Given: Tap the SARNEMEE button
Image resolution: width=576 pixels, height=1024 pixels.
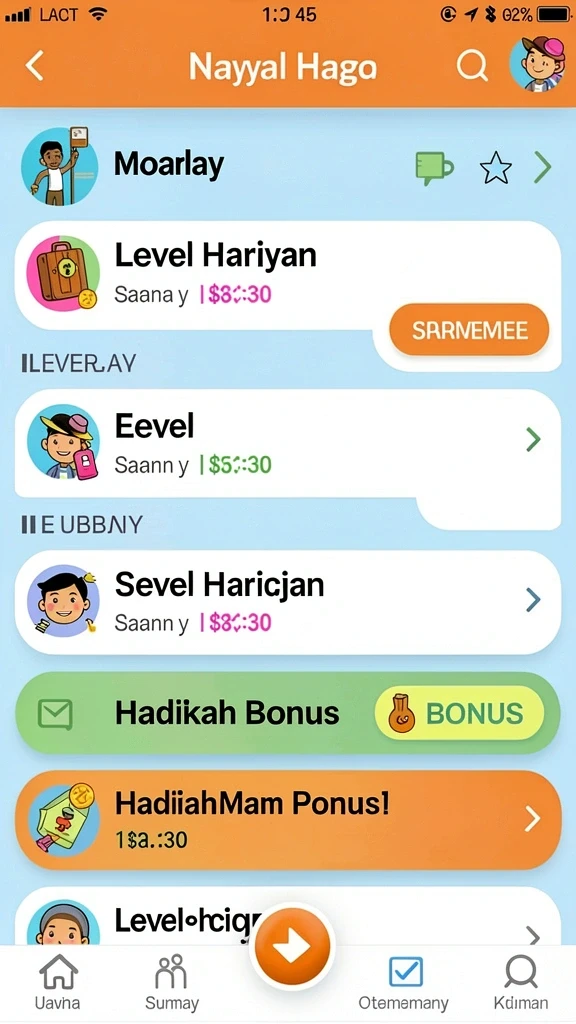Looking at the screenshot, I should [469, 330].
